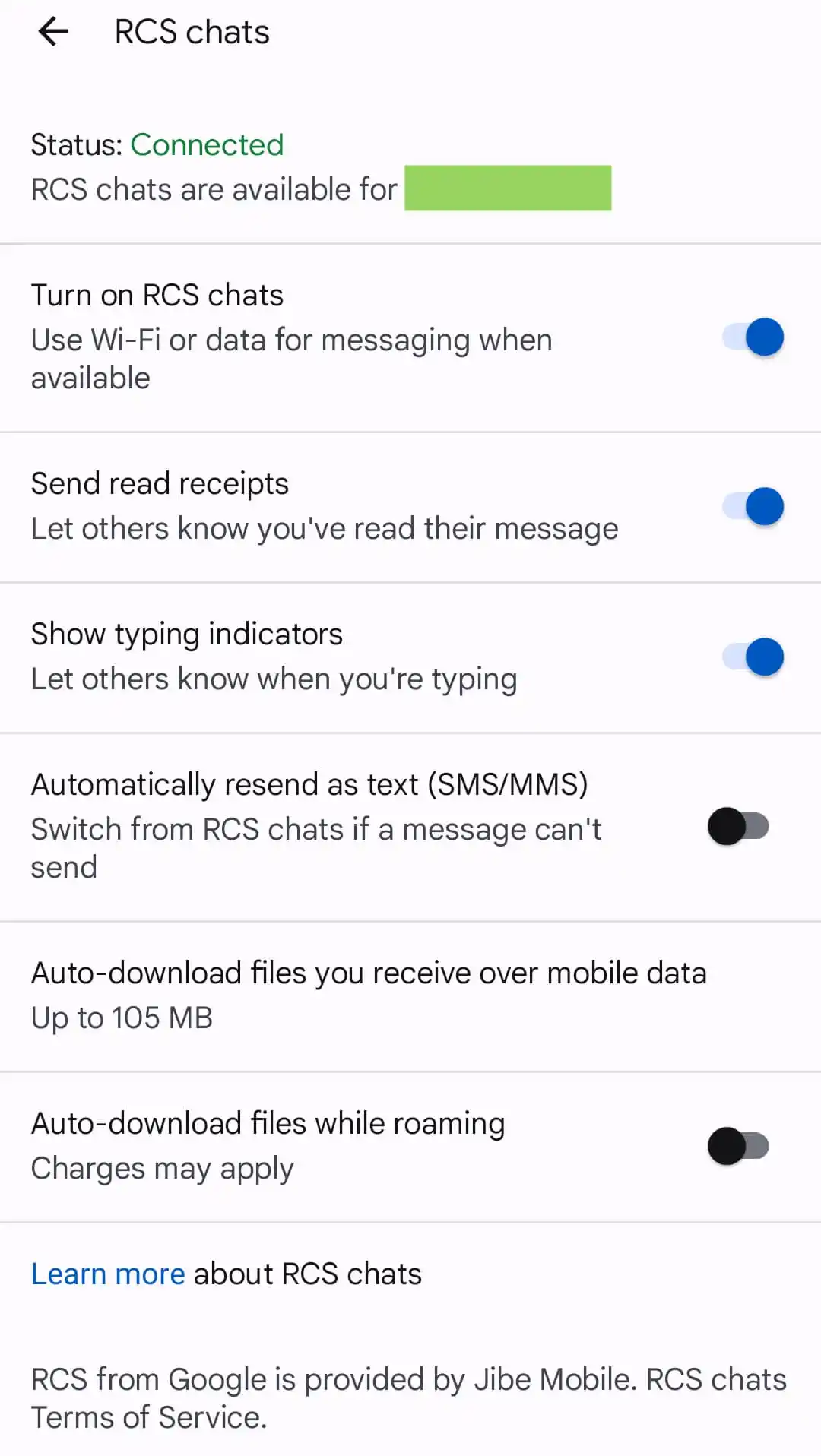
Task: Turn off RCS chats switch
Action: coord(753,337)
